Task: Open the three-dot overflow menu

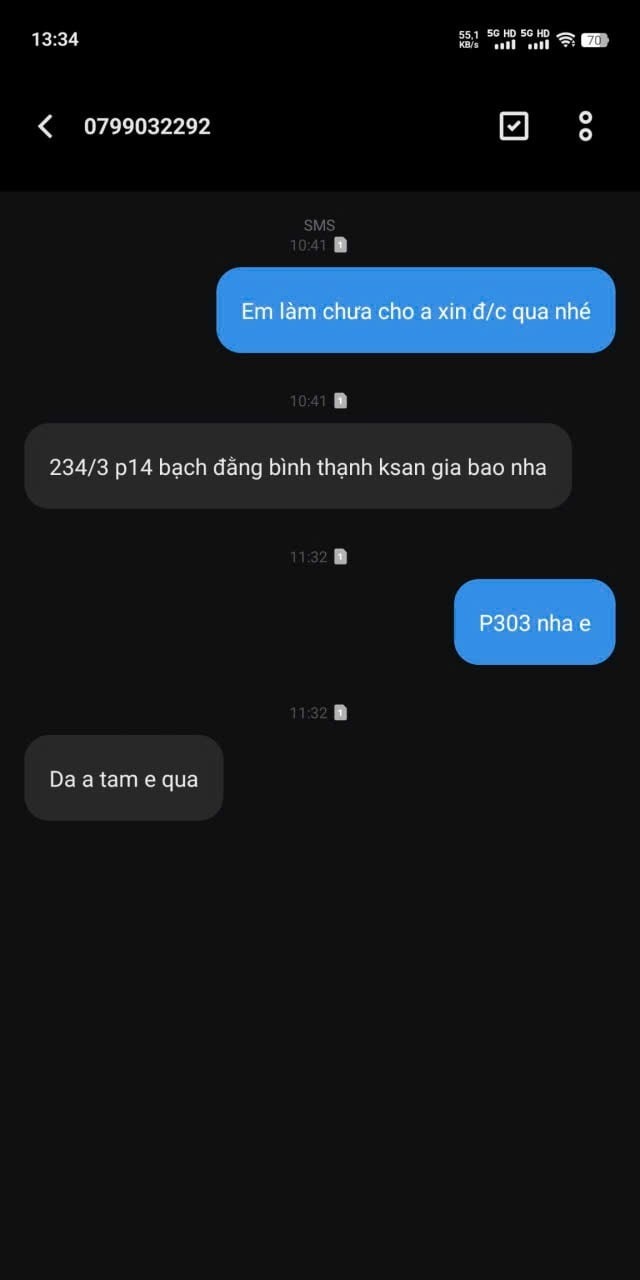Action: 585,126
